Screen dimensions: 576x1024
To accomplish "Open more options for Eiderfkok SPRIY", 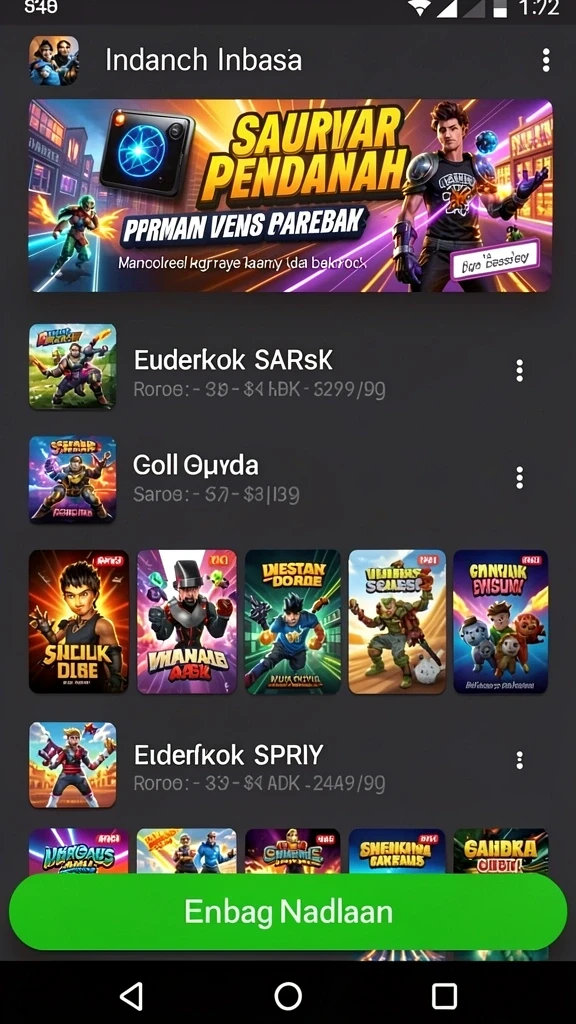I will (519, 760).
